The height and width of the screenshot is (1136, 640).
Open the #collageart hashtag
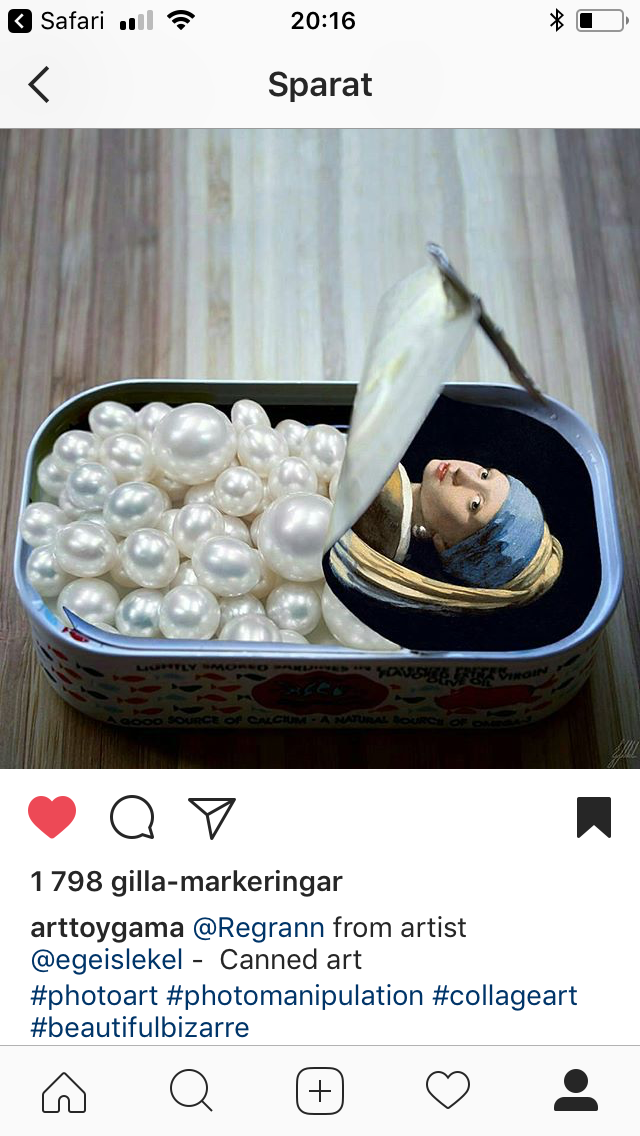click(x=505, y=996)
